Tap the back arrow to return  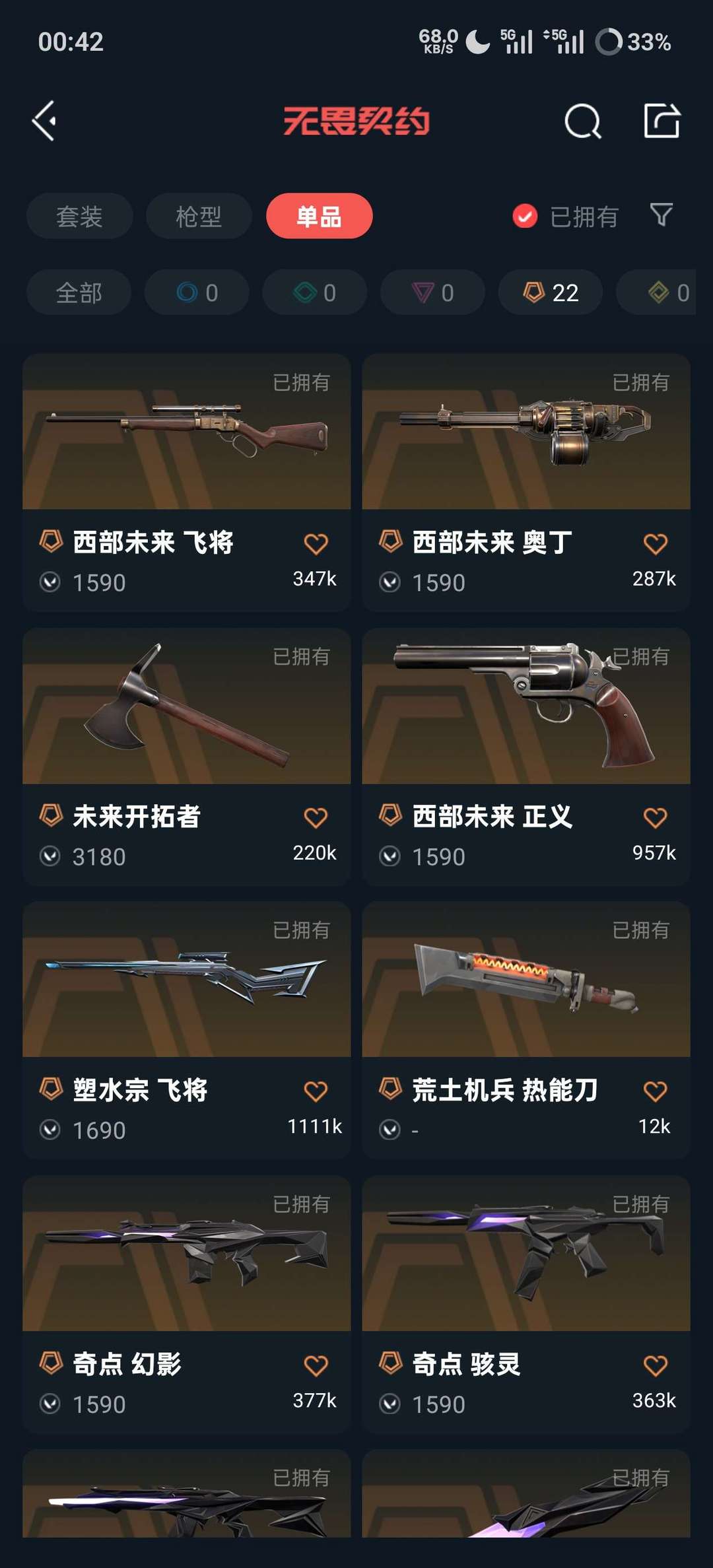click(44, 121)
